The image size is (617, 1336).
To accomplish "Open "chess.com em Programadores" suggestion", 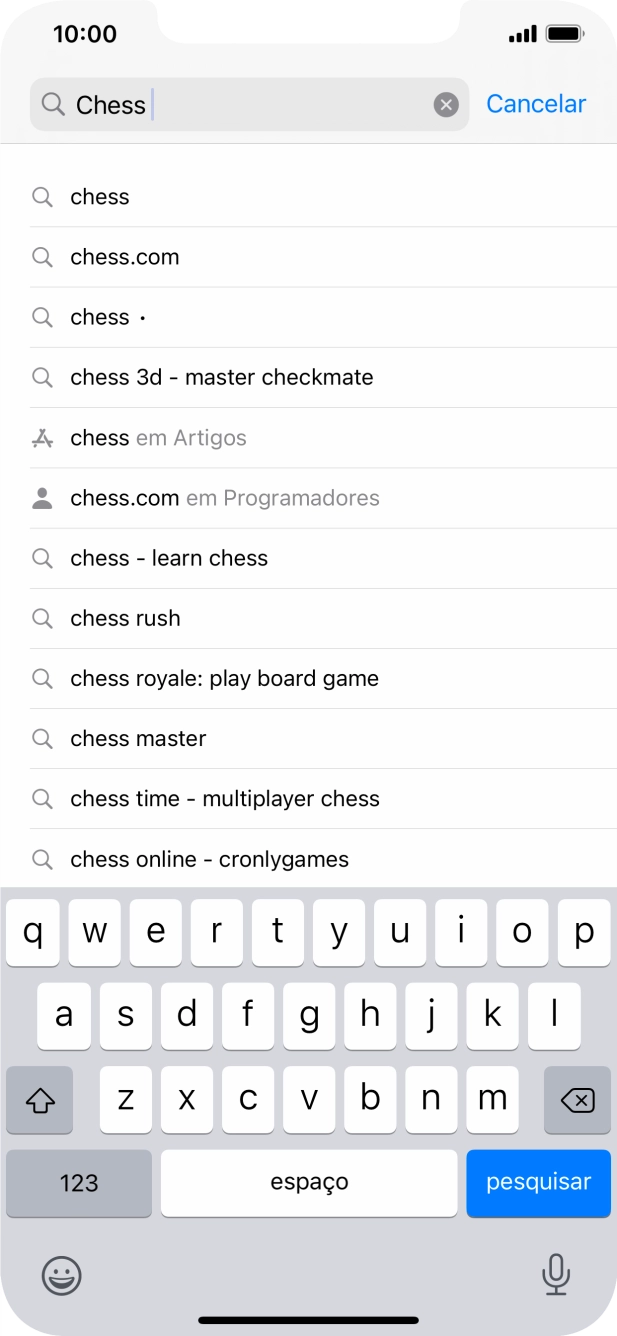I will pyautogui.click(x=323, y=498).
